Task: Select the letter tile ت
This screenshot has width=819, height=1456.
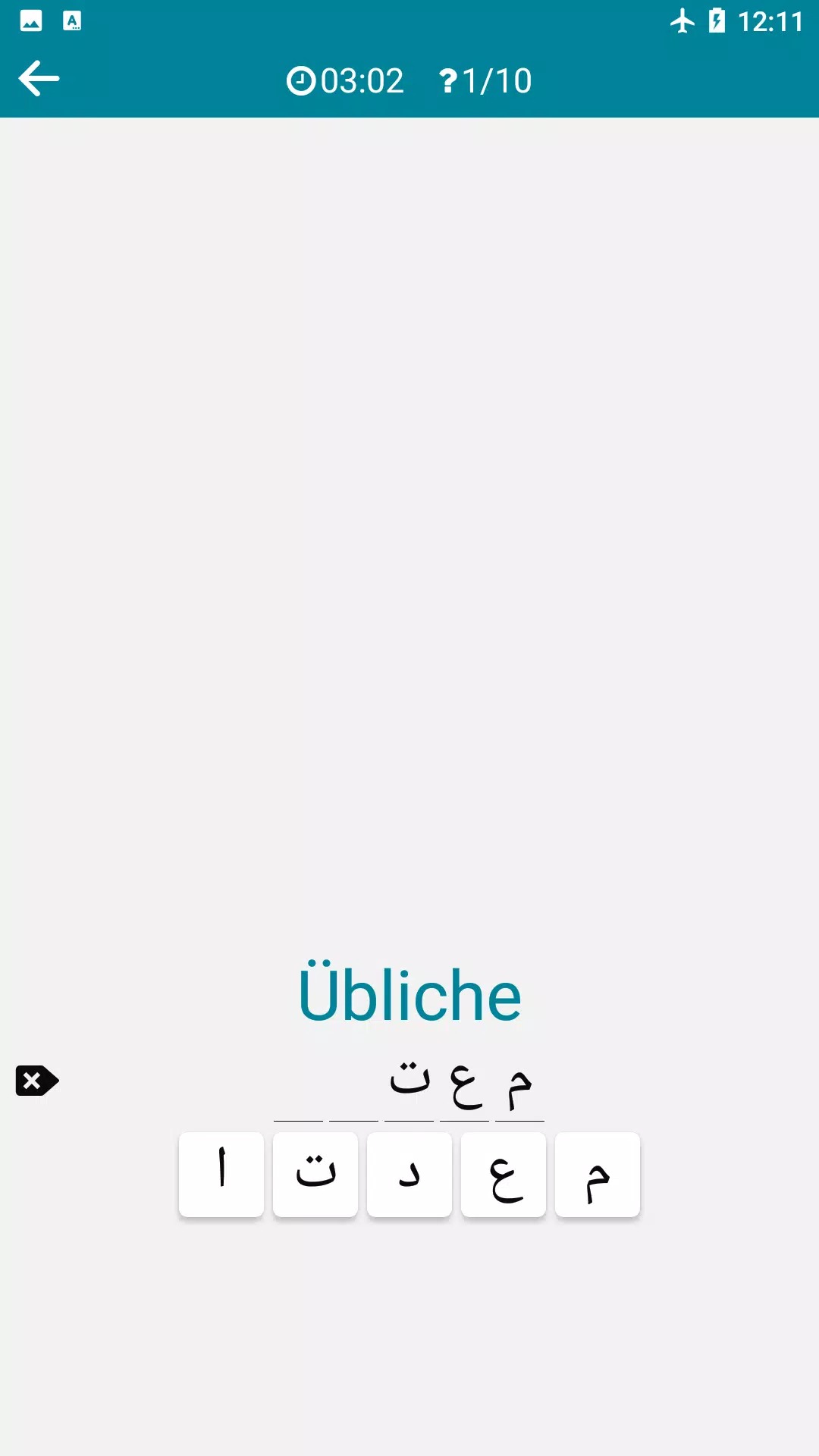Action: click(x=315, y=1174)
